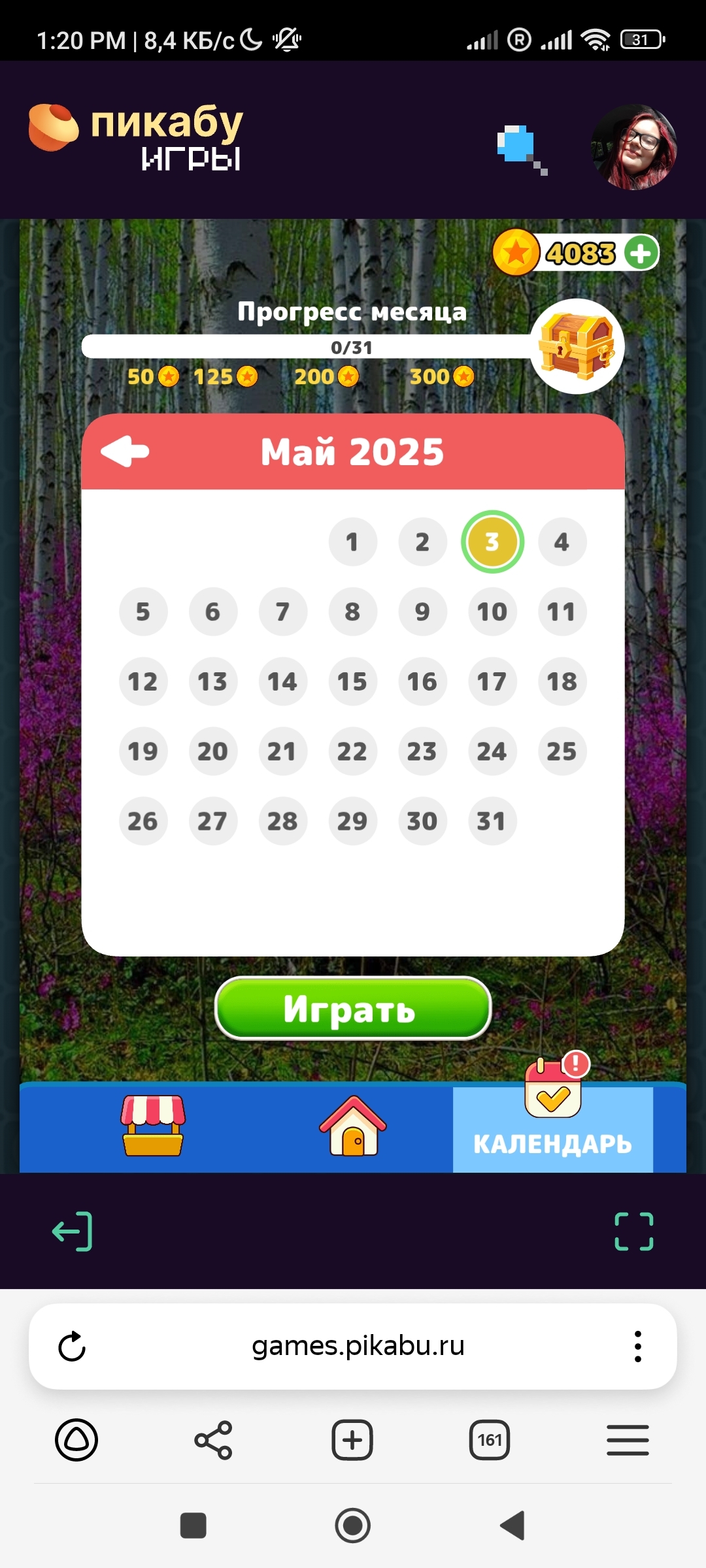Enter fullscreen mode
706x1568 pixels.
click(x=633, y=1232)
